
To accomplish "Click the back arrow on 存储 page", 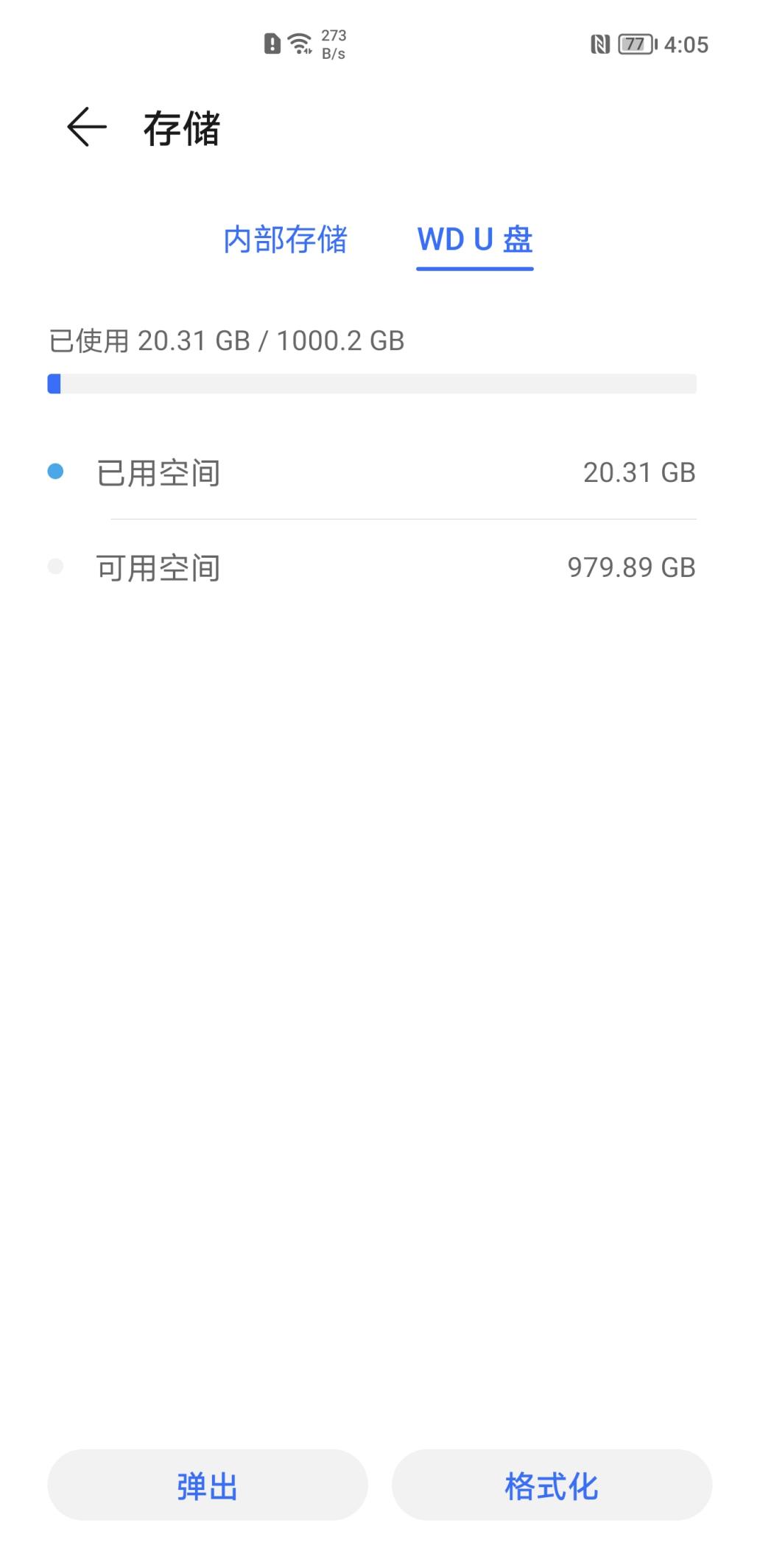I will tap(82, 127).
